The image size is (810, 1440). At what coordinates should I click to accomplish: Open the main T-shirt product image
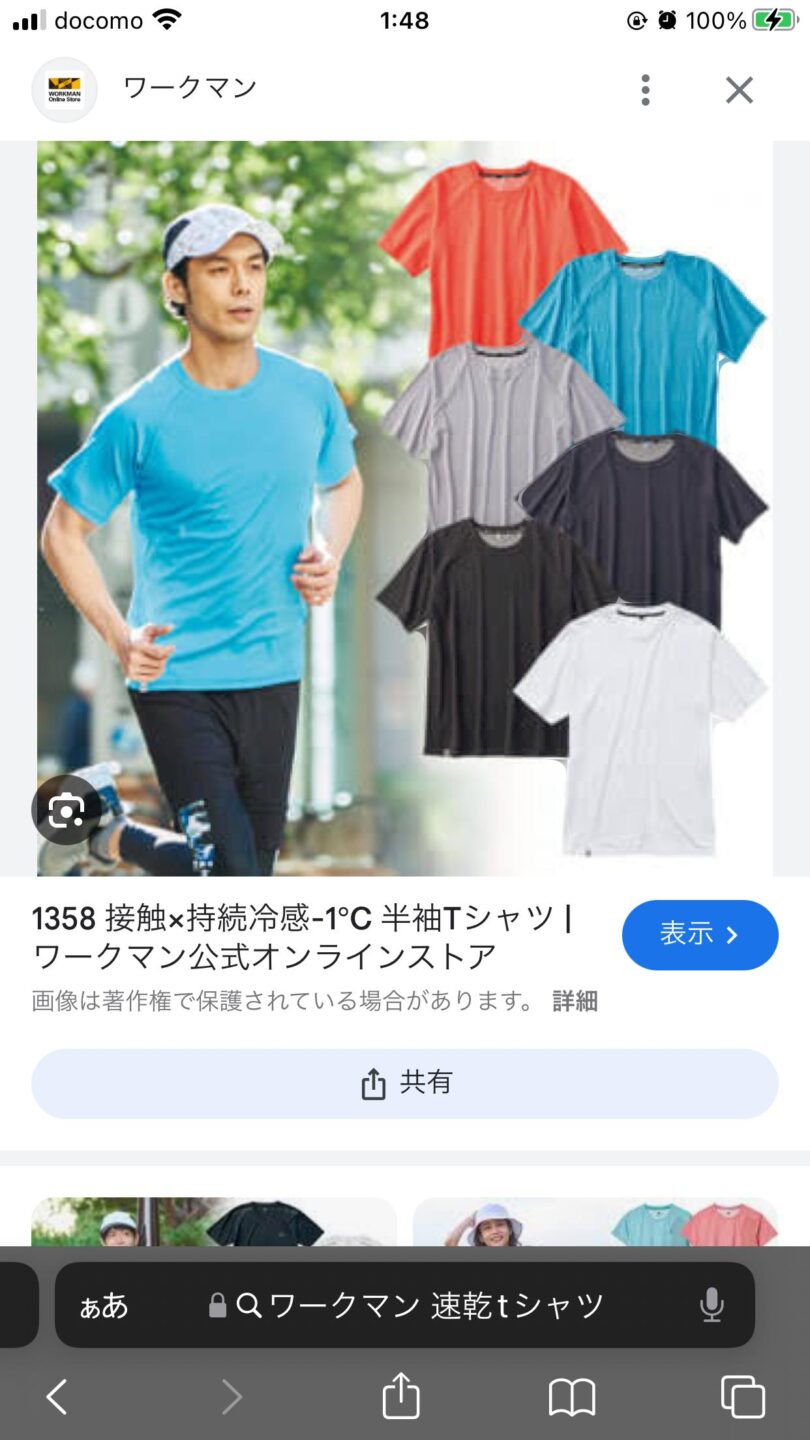click(x=405, y=508)
